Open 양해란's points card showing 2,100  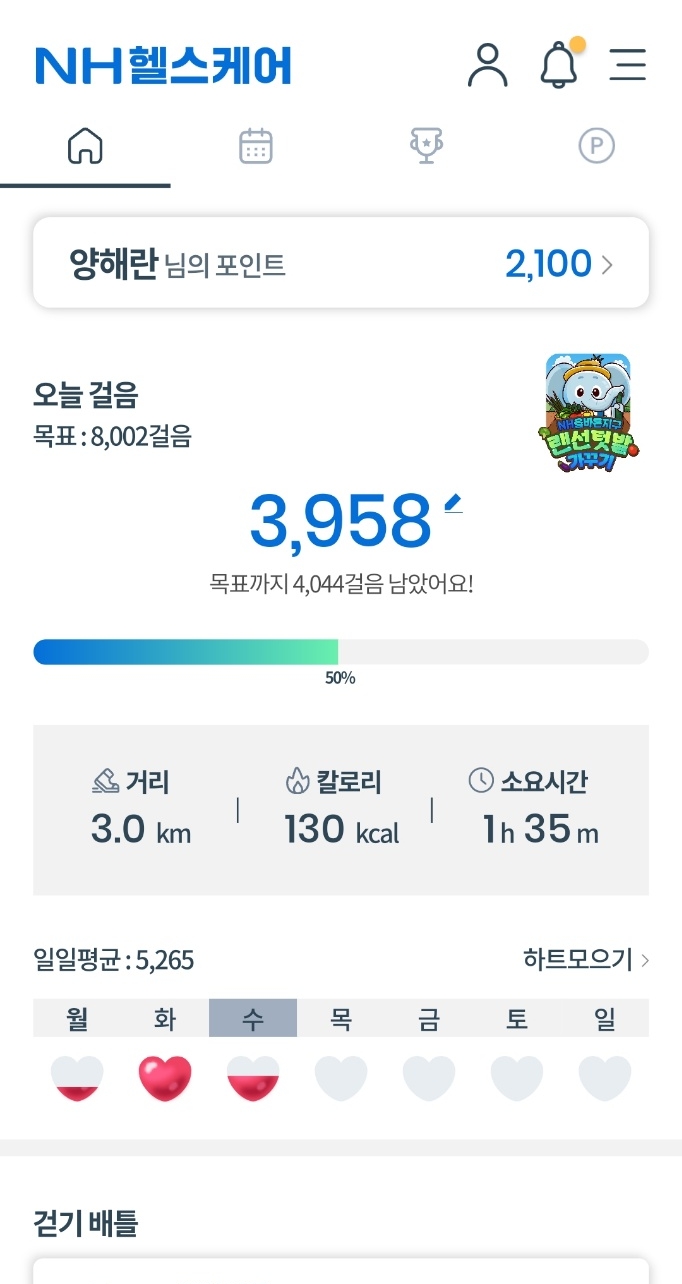click(341, 264)
